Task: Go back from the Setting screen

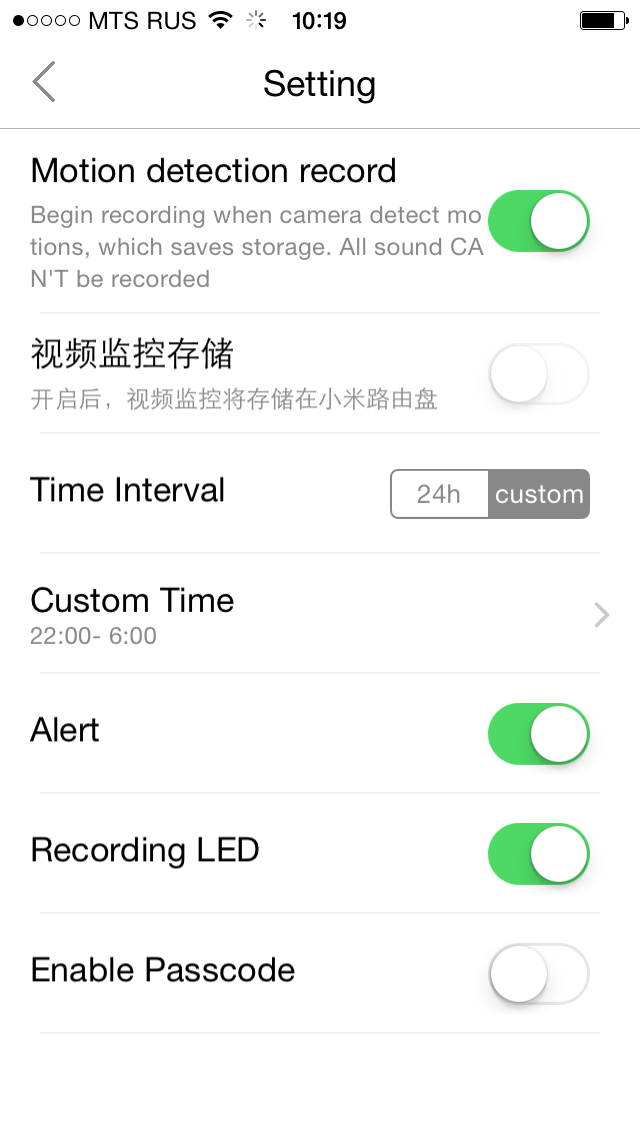Action: click(x=44, y=83)
